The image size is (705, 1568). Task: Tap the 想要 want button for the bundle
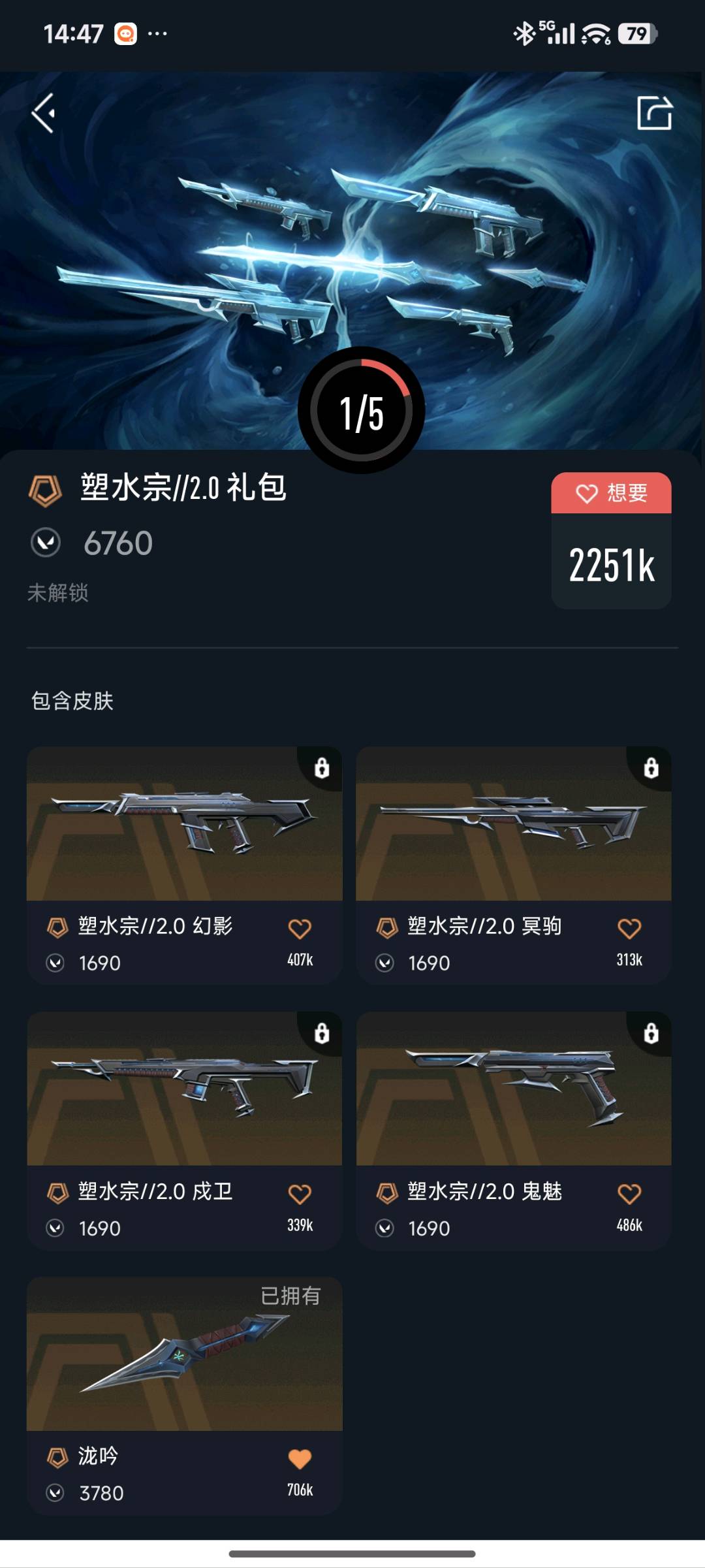tap(611, 493)
